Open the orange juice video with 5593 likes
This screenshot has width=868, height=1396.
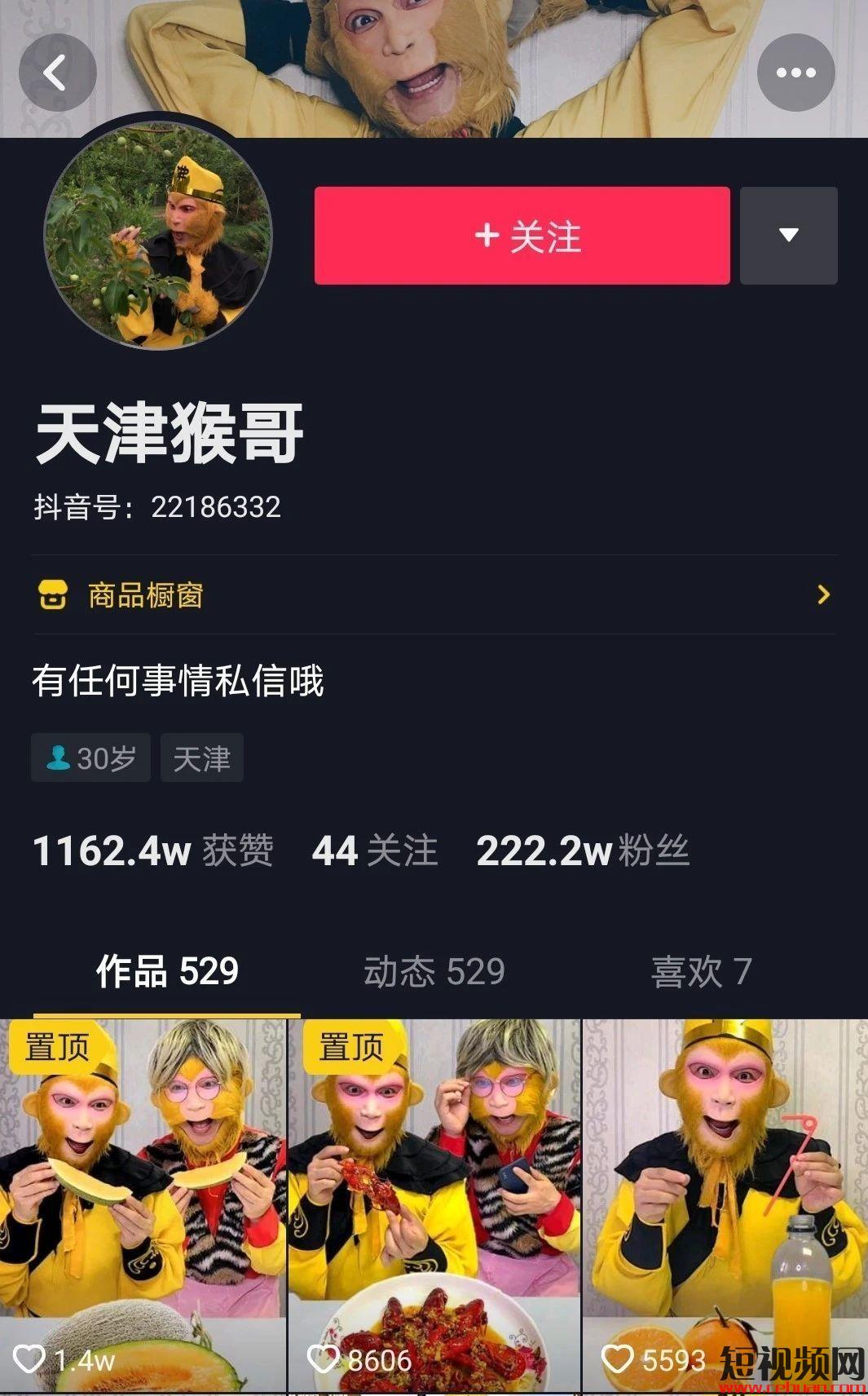point(725,1207)
